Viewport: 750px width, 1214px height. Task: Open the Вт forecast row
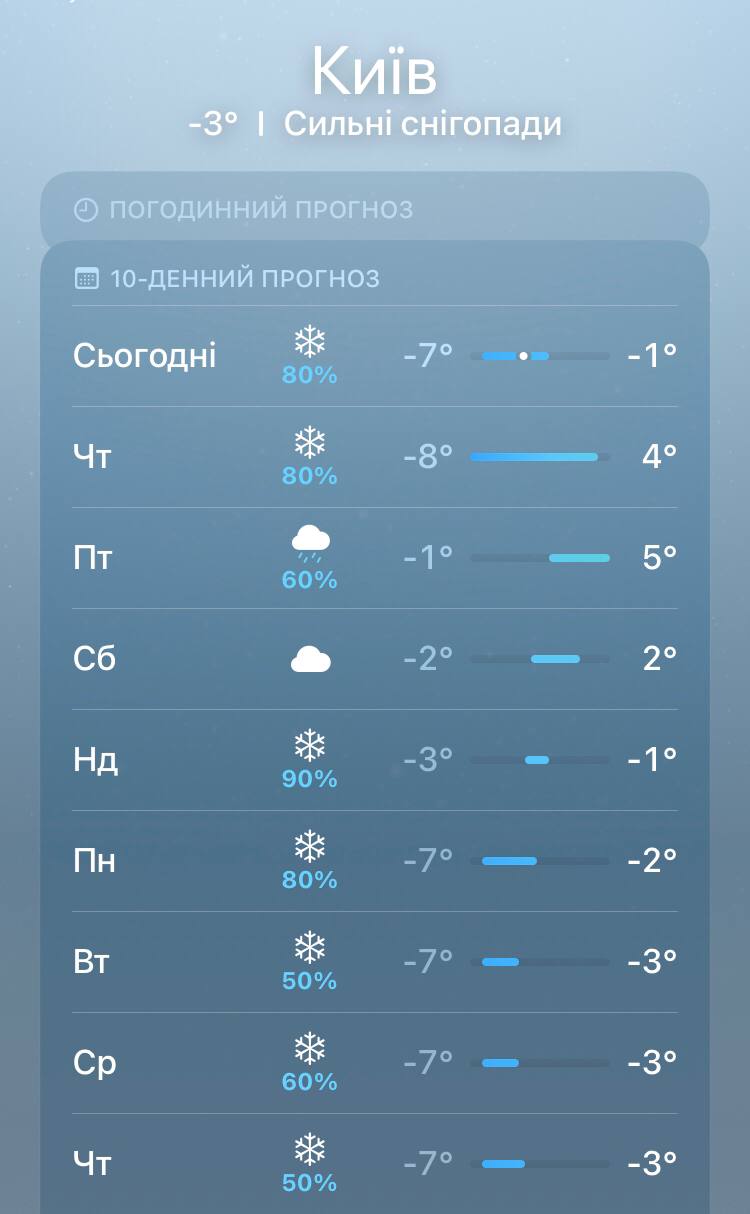coord(374,962)
